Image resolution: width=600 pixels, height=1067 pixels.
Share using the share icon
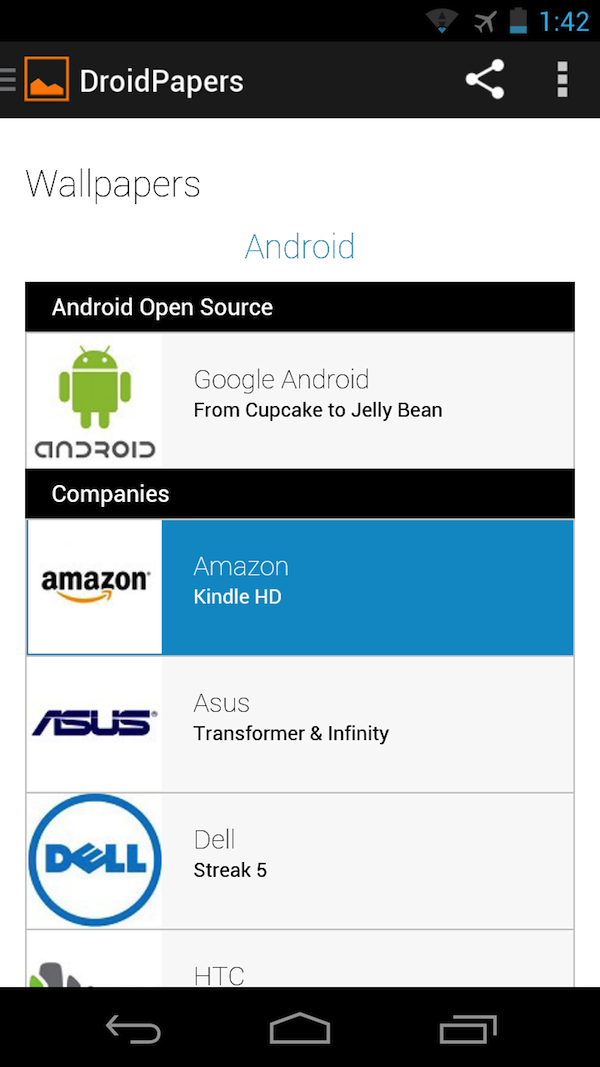coord(485,80)
